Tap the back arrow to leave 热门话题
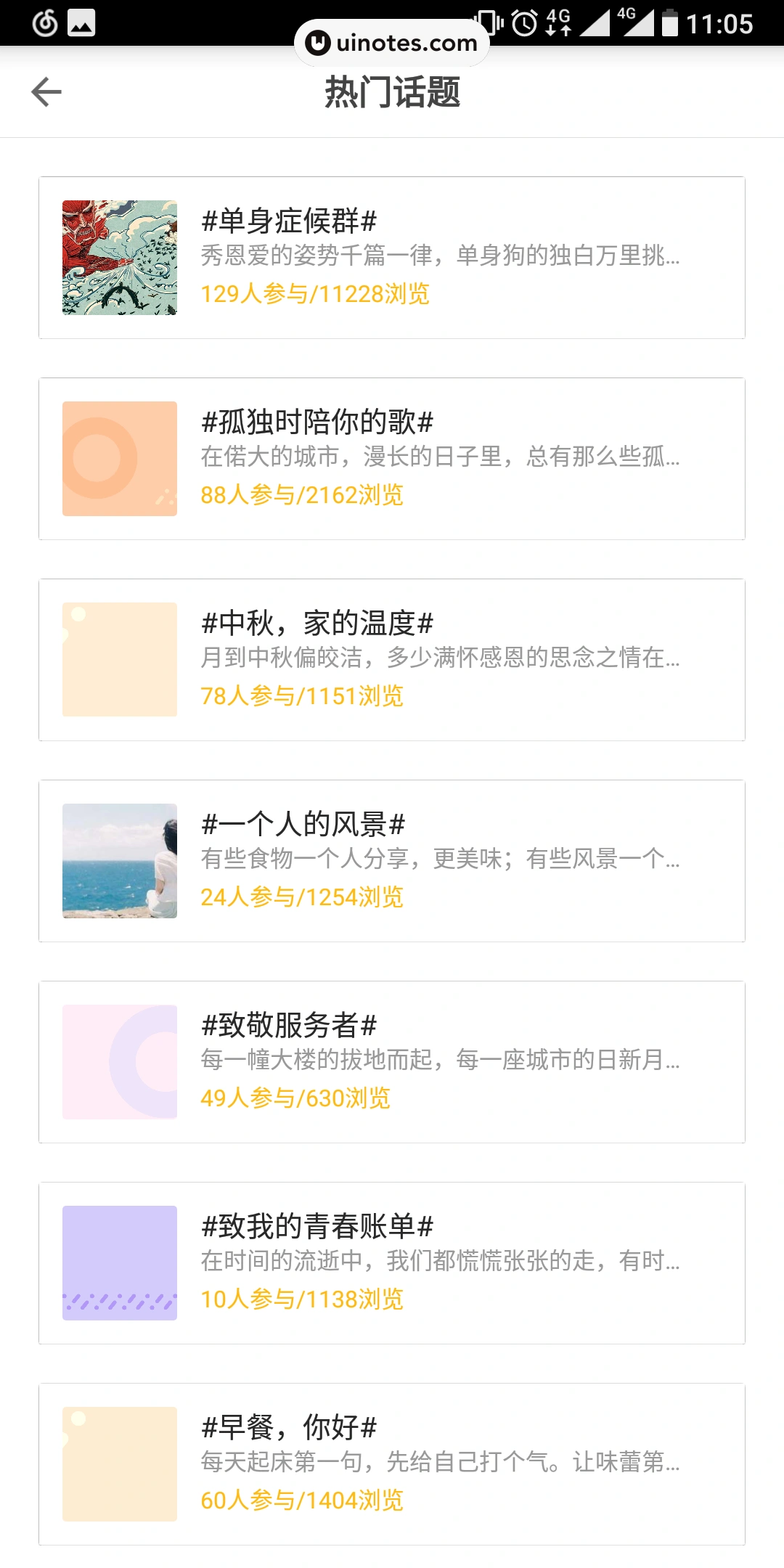The image size is (784, 1568). [x=46, y=92]
